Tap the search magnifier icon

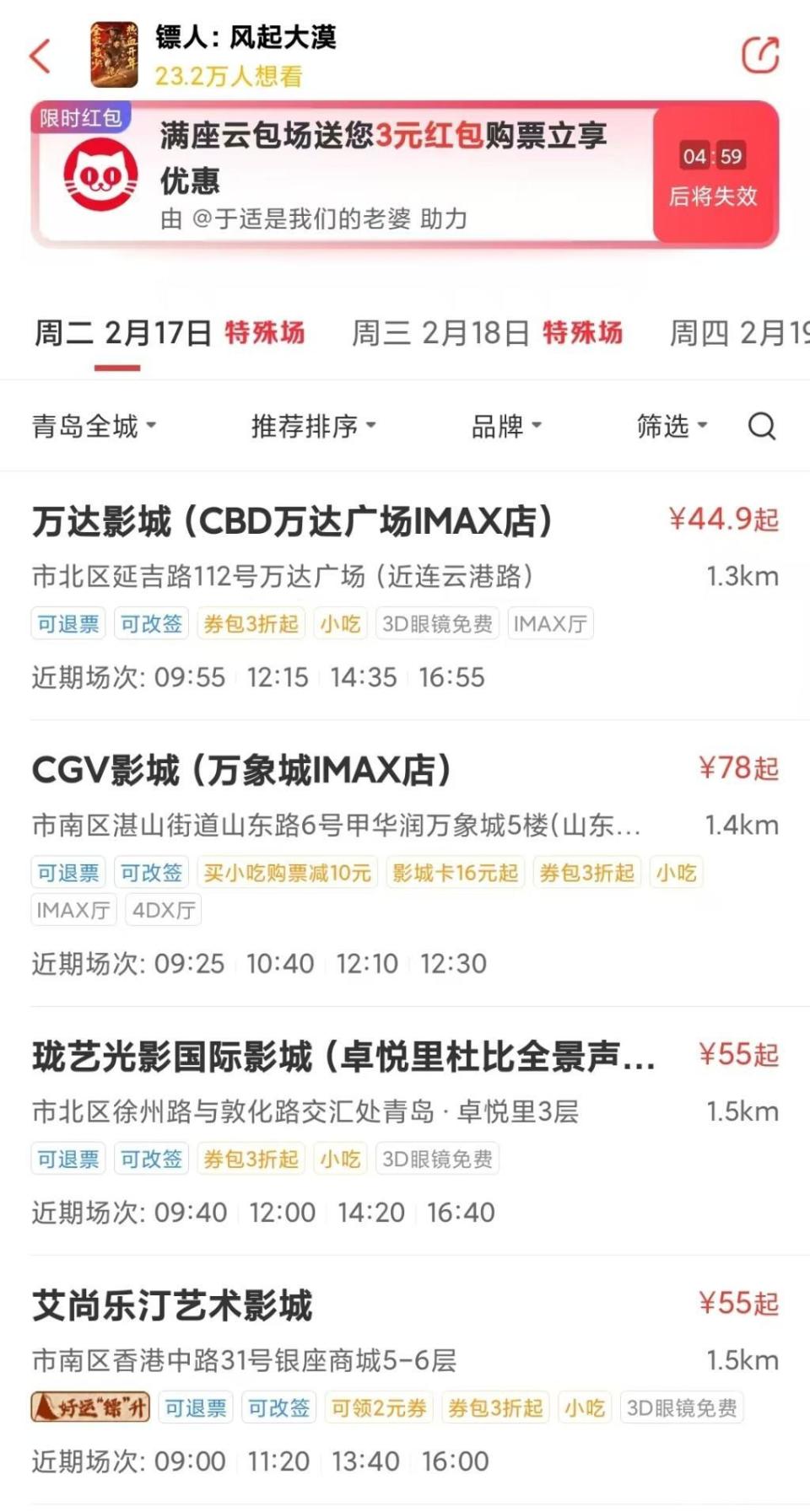[762, 426]
